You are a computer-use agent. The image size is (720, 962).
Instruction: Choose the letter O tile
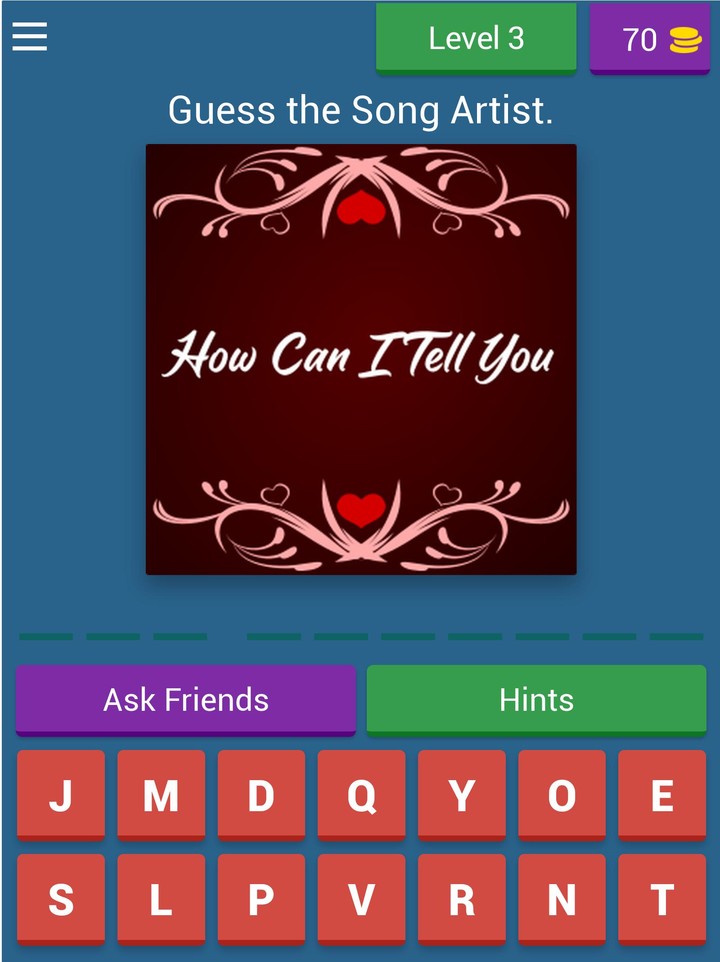[561, 796]
